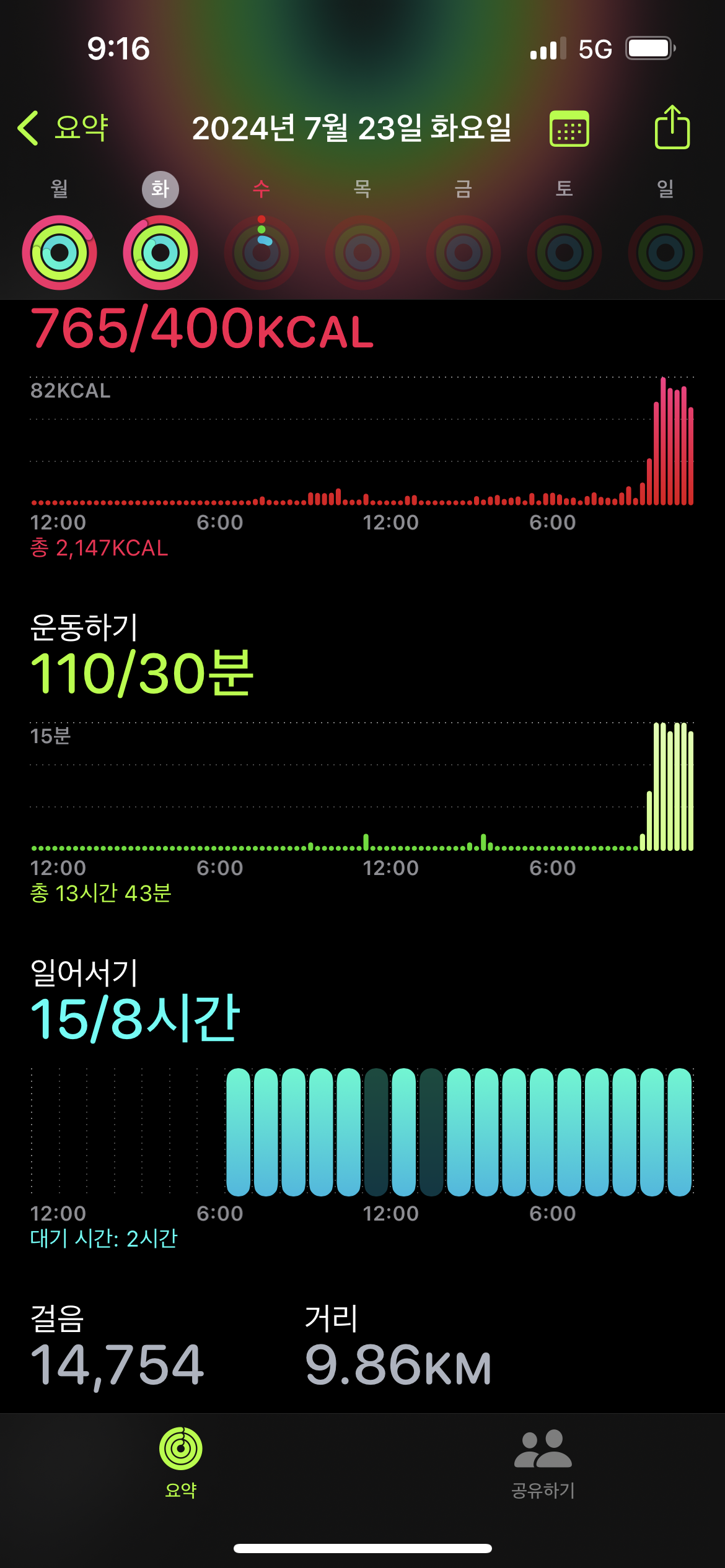Share this day's activity
This screenshot has height=1568, width=725.
click(672, 128)
